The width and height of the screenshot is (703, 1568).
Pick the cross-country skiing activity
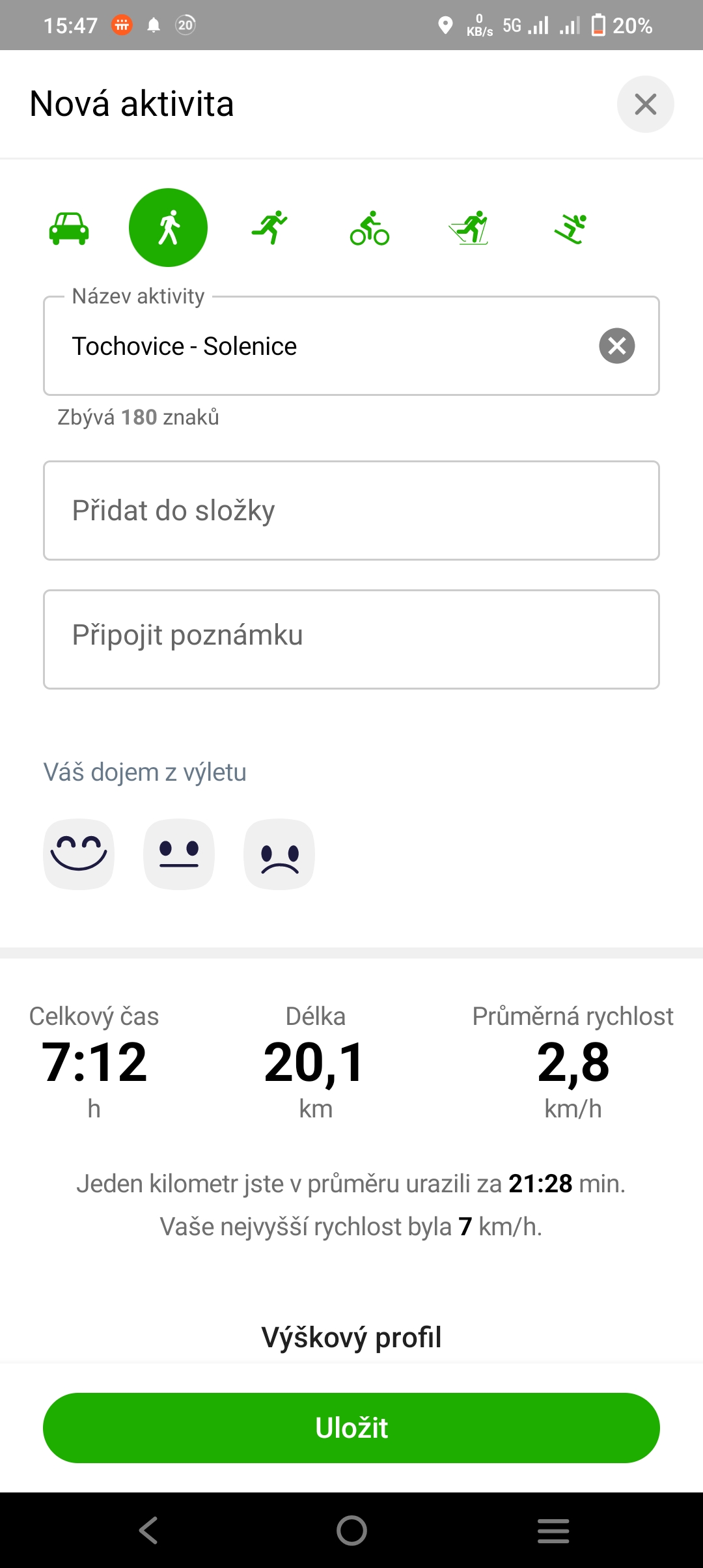click(x=469, y=228)
